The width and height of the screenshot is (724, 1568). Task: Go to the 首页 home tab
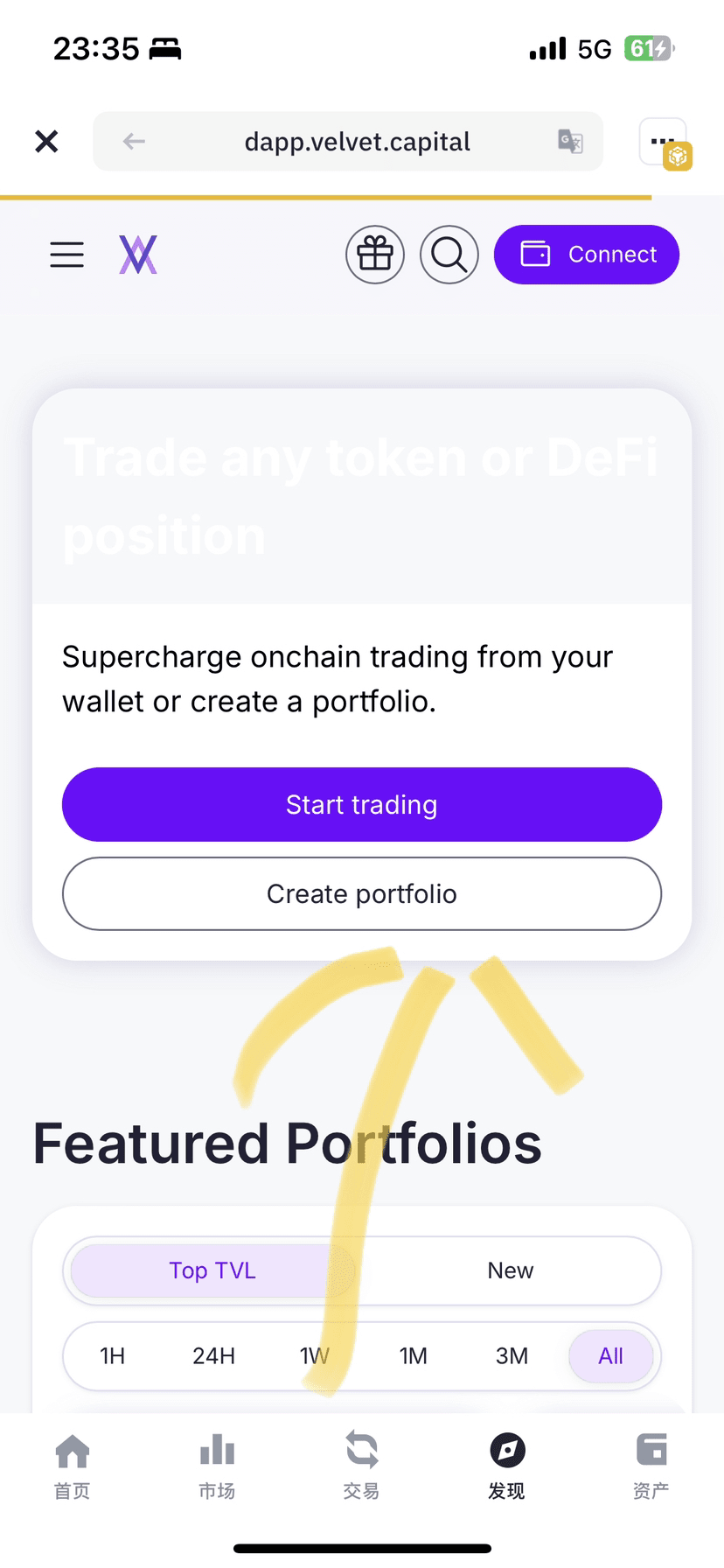click(x=73, y=1466)
